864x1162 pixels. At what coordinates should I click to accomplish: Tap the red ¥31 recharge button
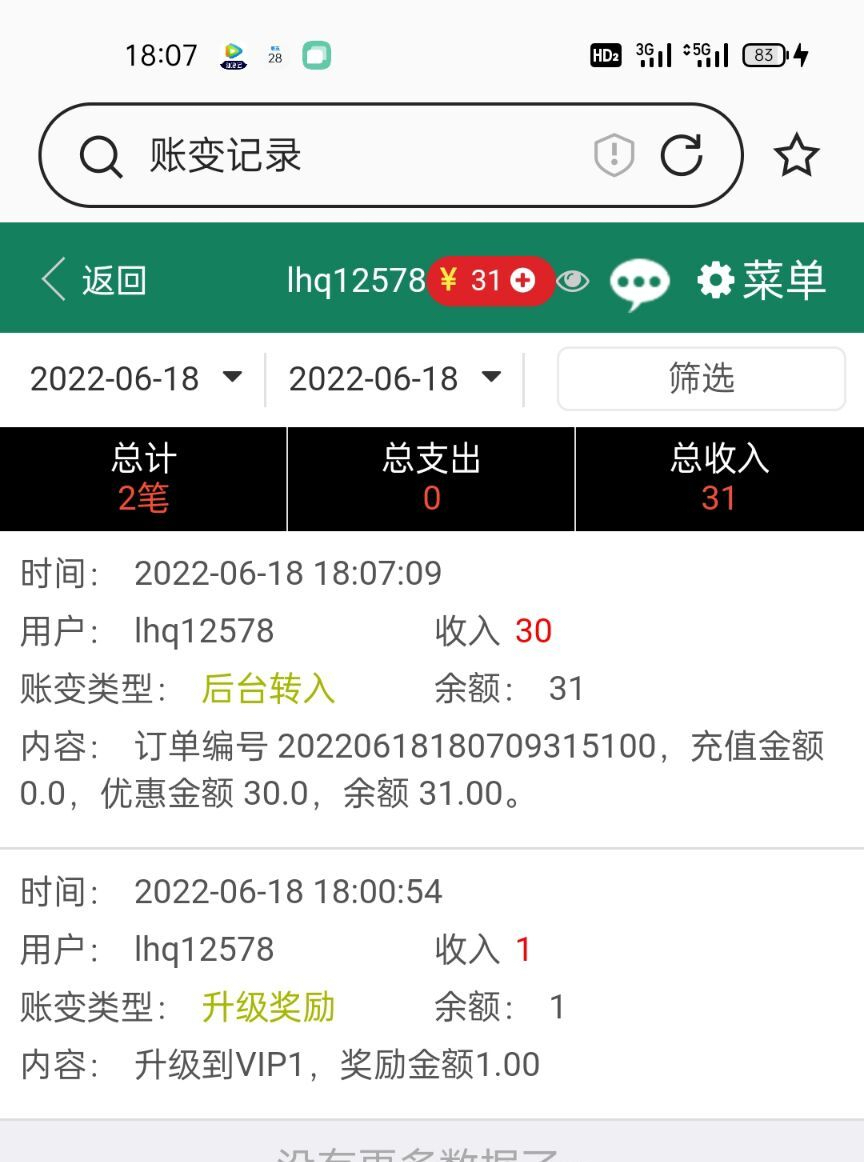point(490,281)
